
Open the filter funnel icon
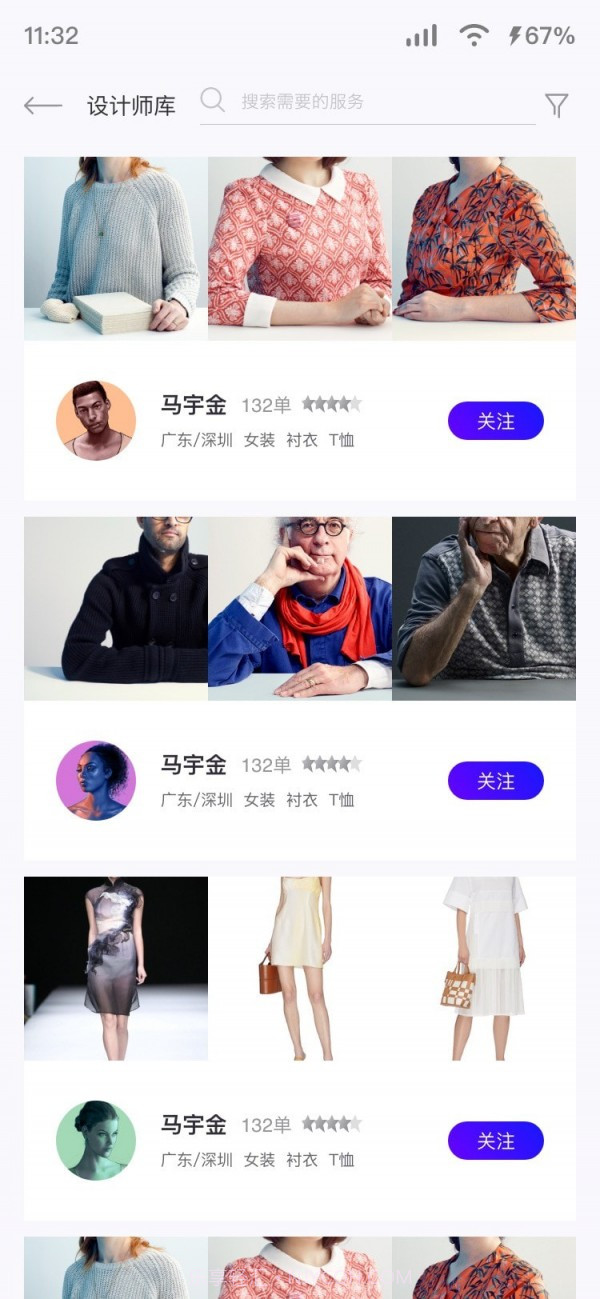tap(556, 105)
